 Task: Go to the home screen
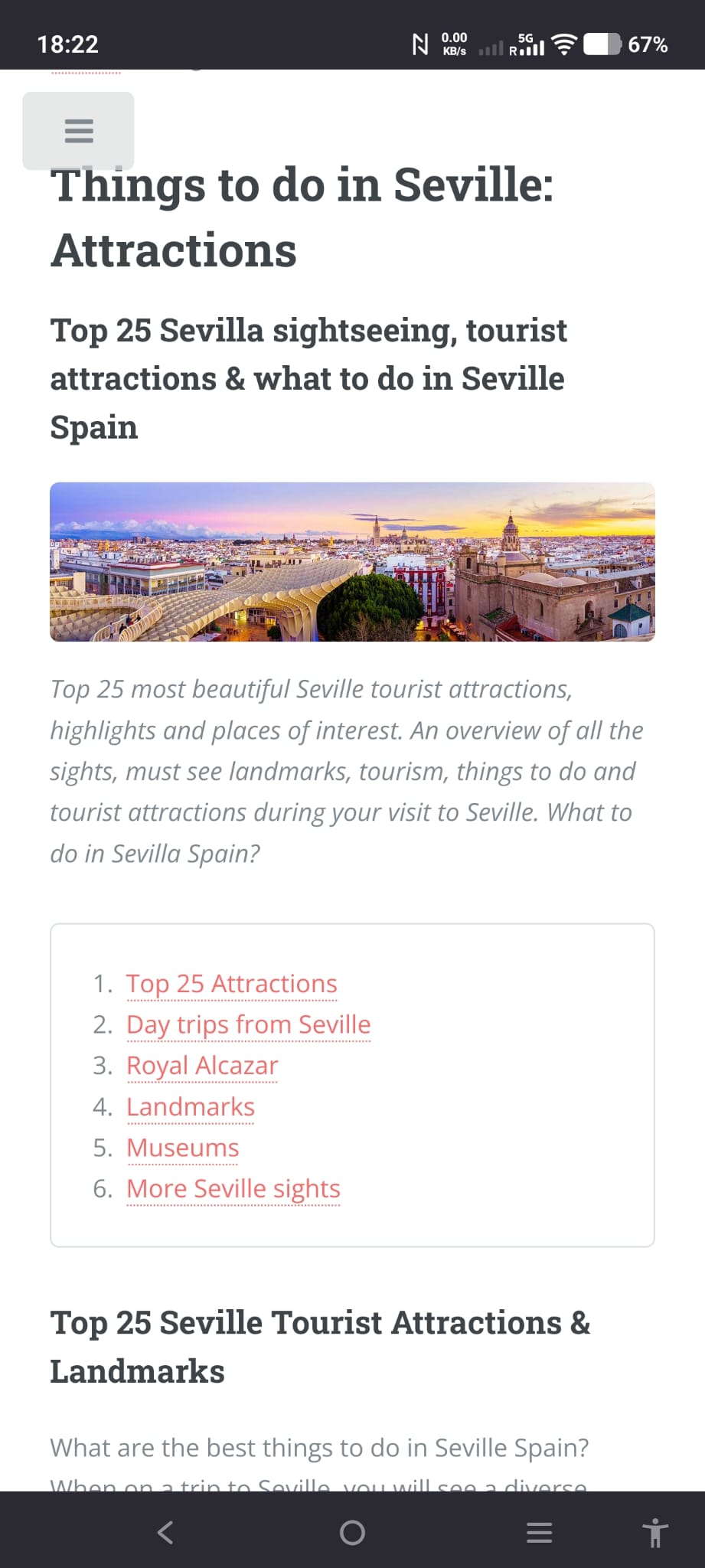click(352, 1532)
